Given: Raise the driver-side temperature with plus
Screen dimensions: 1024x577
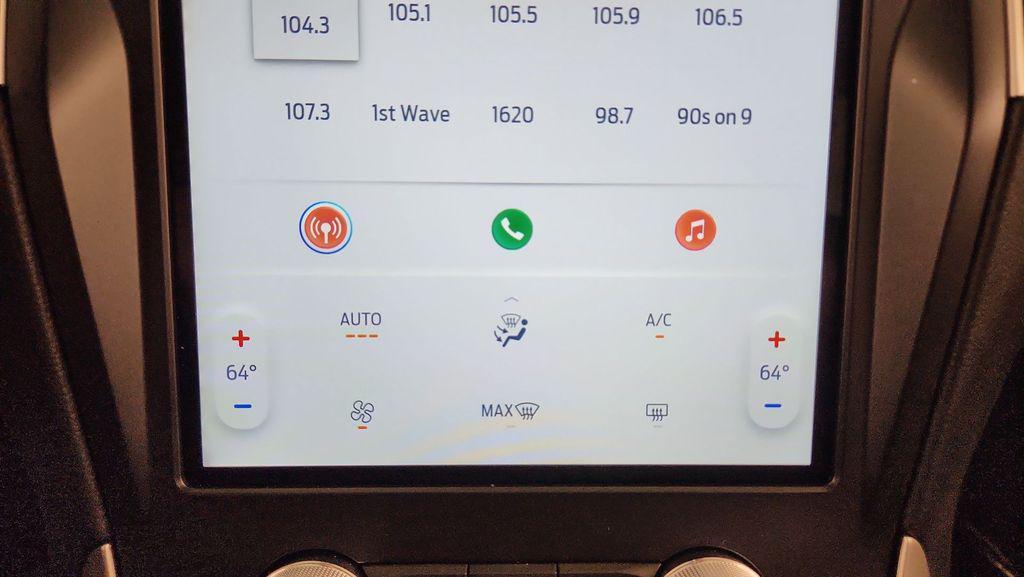Looking at the screenshot, I should point(241,339).
